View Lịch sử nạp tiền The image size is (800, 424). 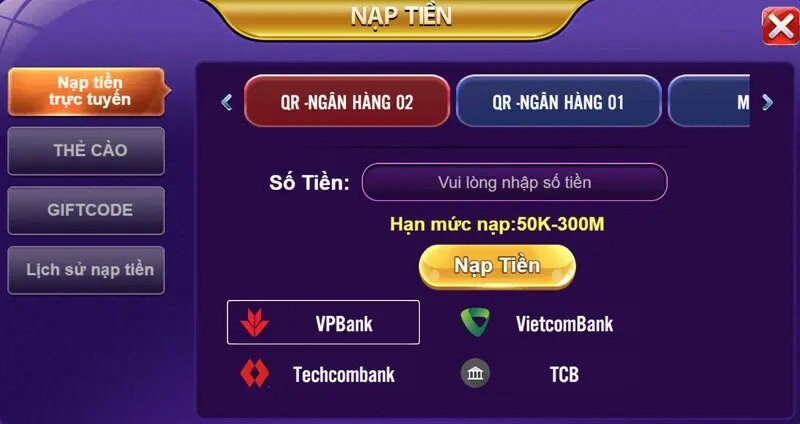pyautogui.click(x=85, y=270)
